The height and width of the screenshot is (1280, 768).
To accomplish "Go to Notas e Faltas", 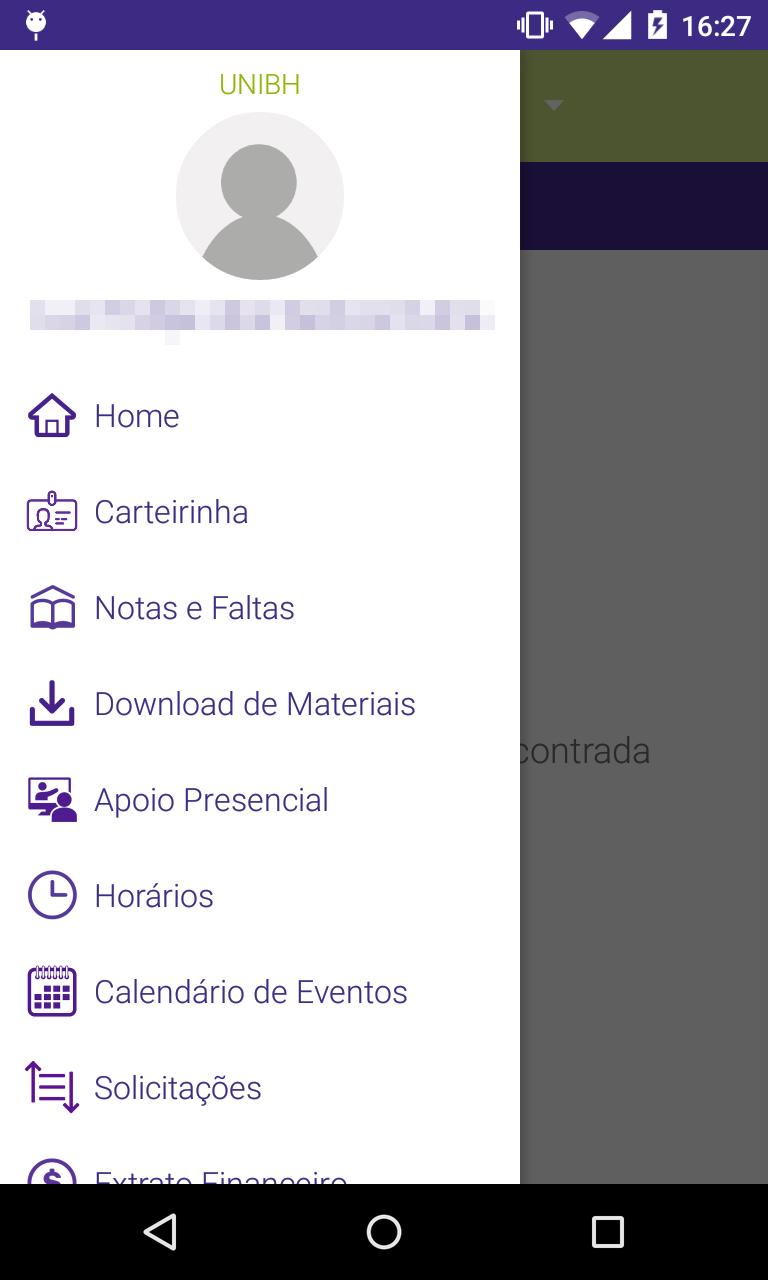I will coord(194,608).
